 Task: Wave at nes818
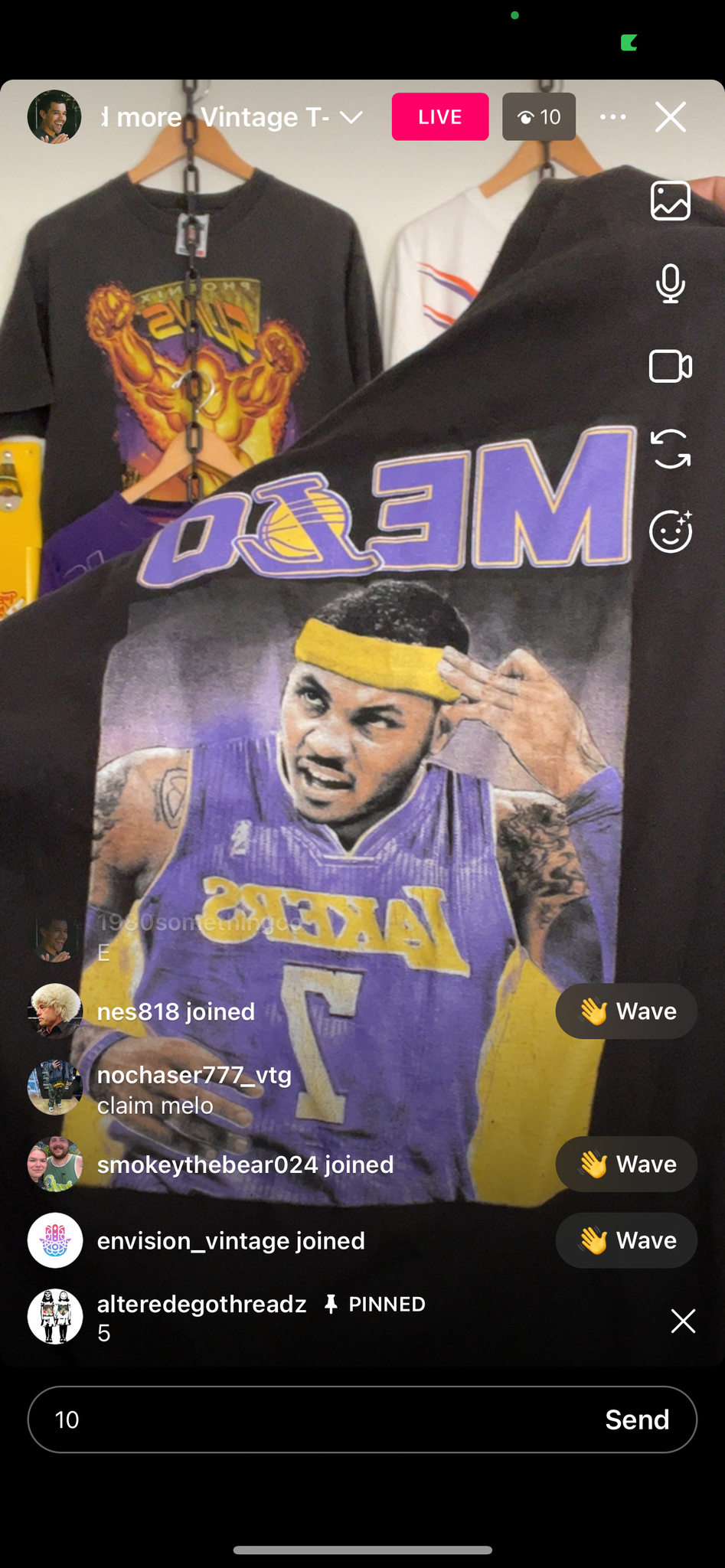(626, 1011)
